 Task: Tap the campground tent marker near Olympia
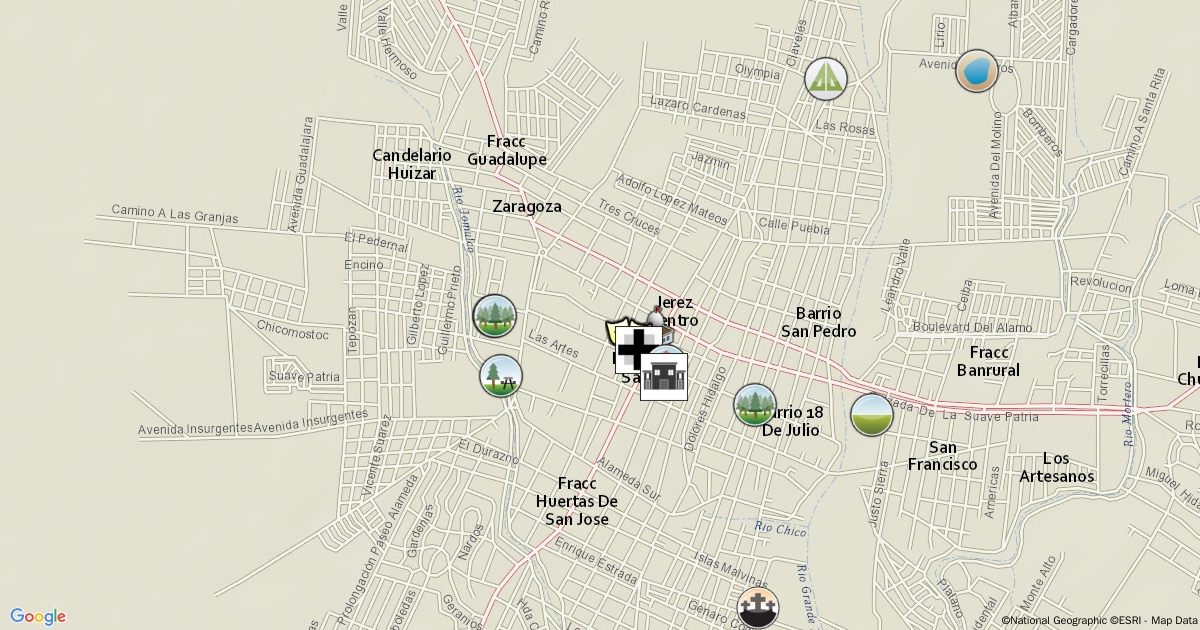(x=825, y=78)
